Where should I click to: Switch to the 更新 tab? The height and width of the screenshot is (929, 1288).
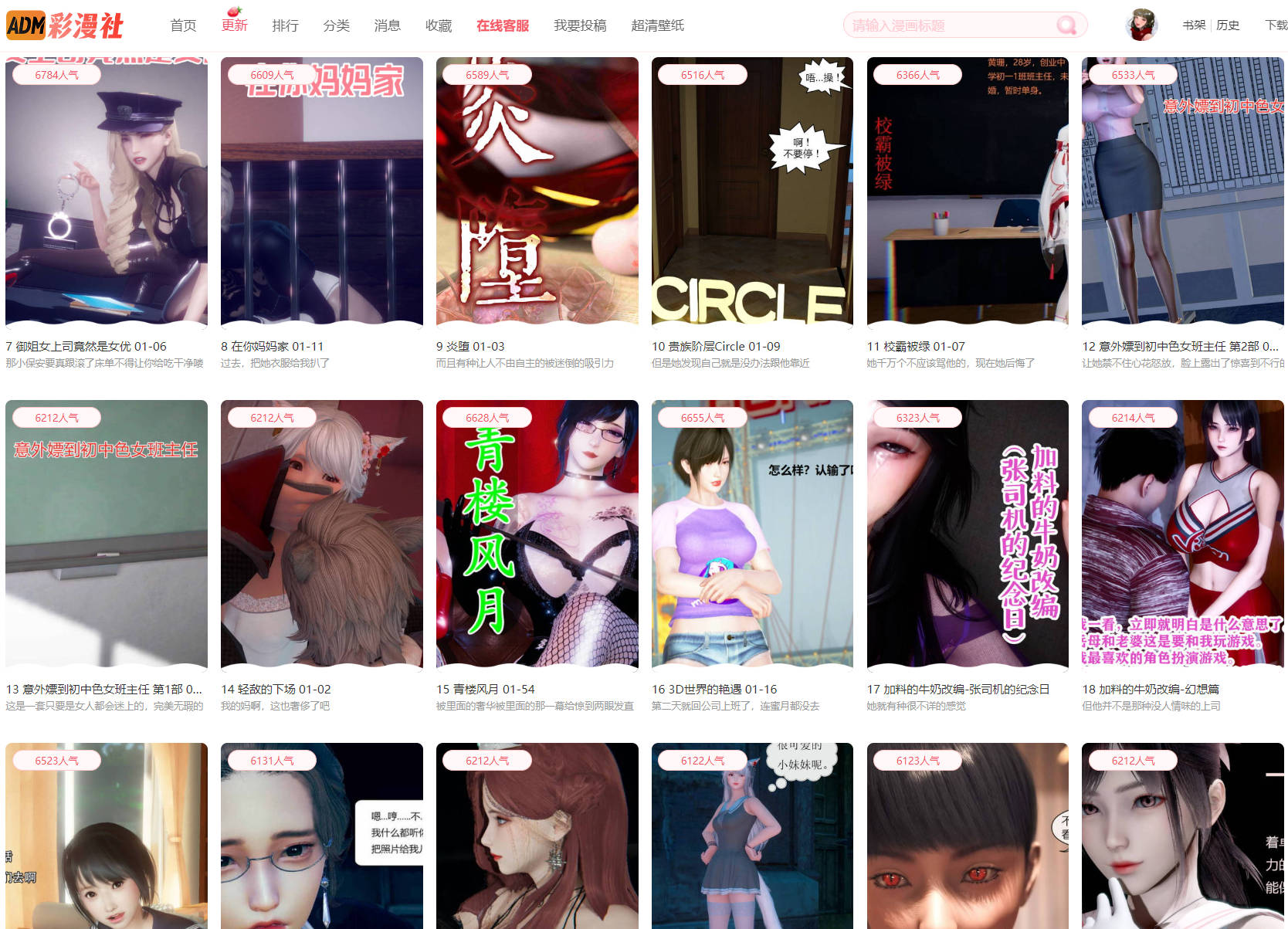(x=234, y=25)
